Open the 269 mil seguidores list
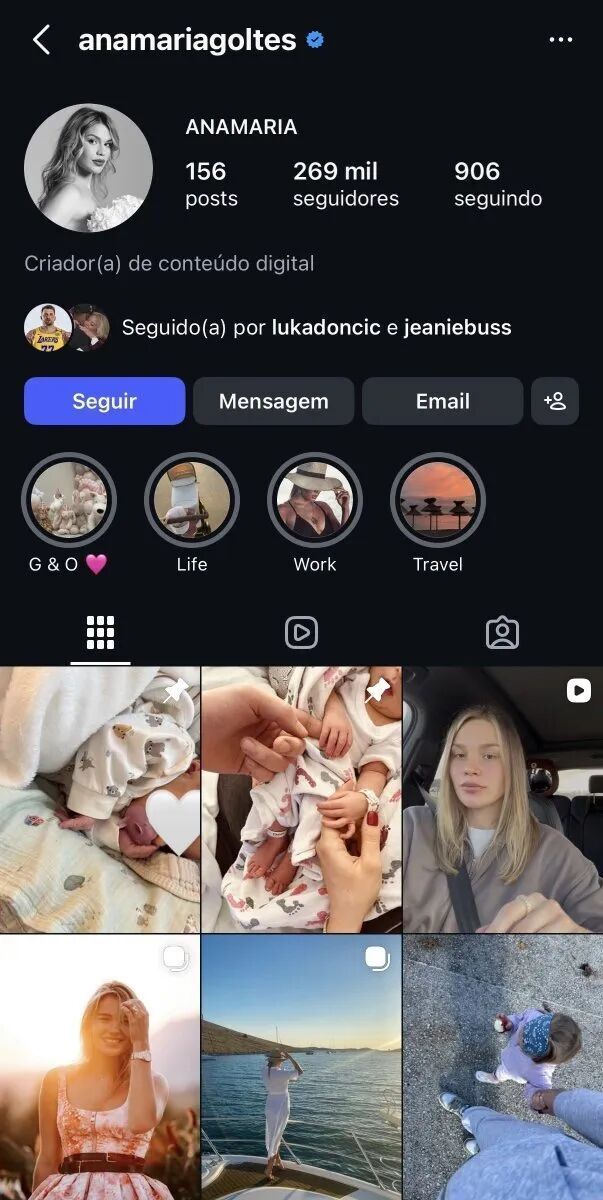This screenshot has width=603, height=1200. 345,184
